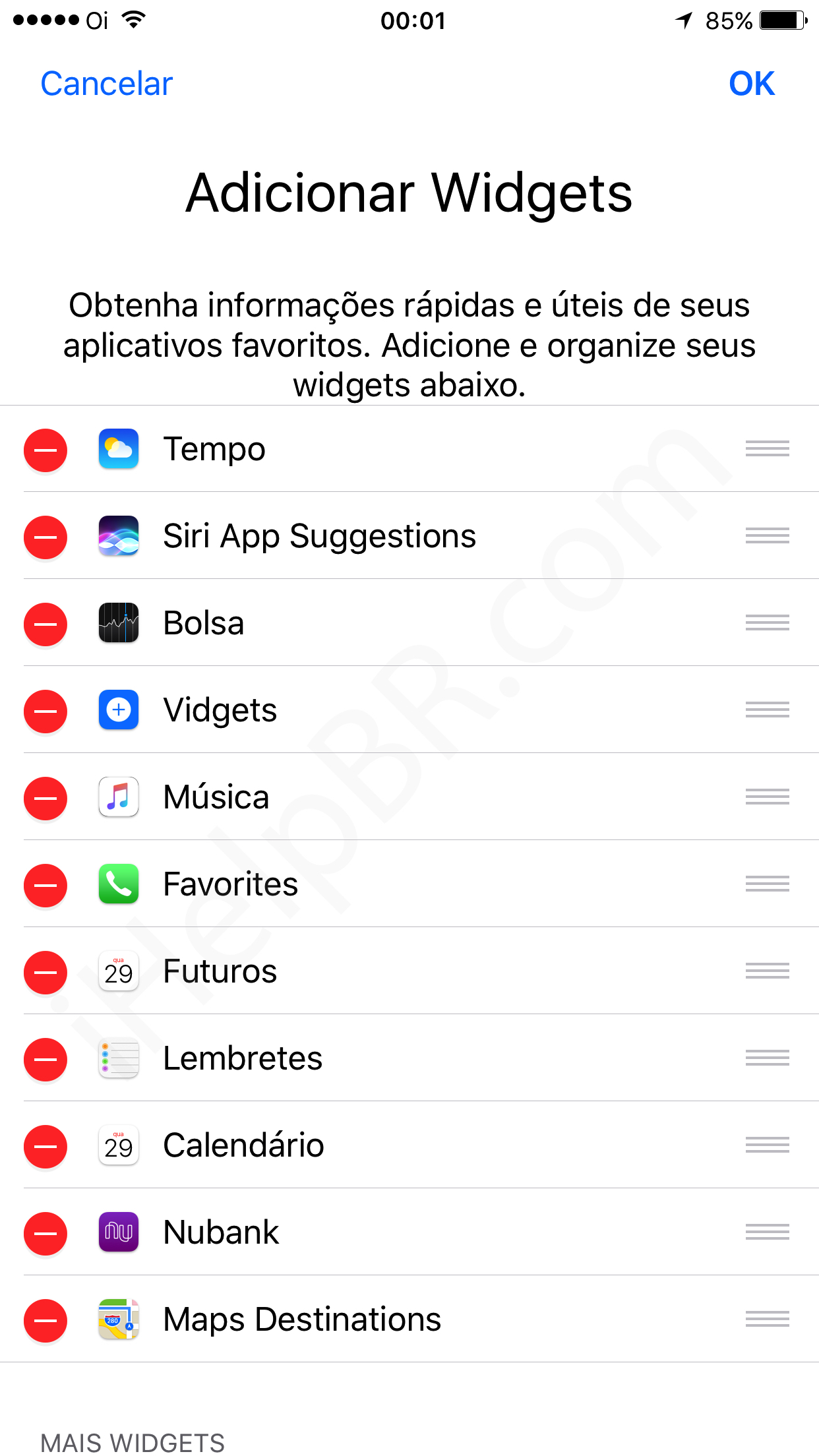Remove the Vidgets widget
The width and height of the screenshot is (819, 1456).
click(x=45, y=712)
